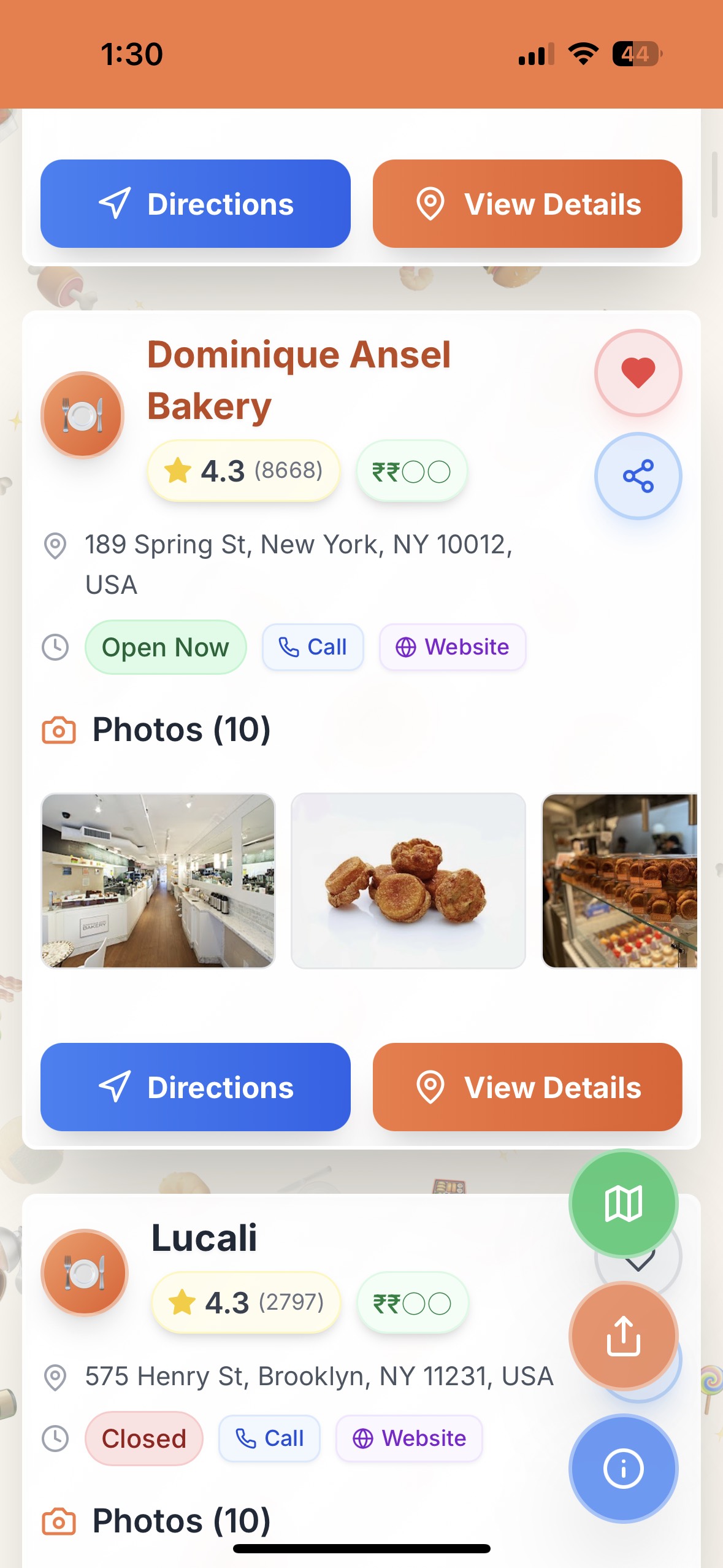723x1568 pixels.
Task: Open the pastries photo on white background
Action: coord(408,880)
